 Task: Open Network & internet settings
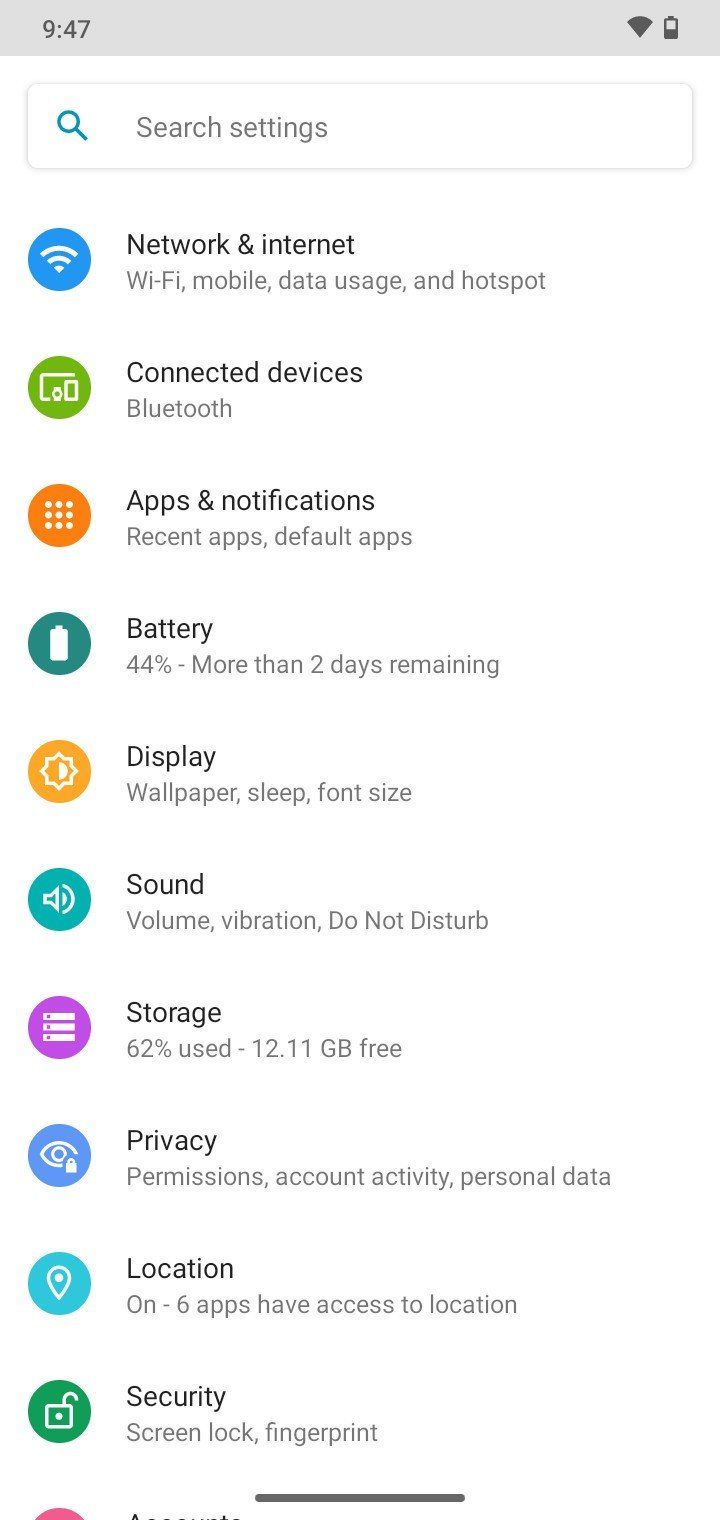pyautogui.click(x=336, y=259)
